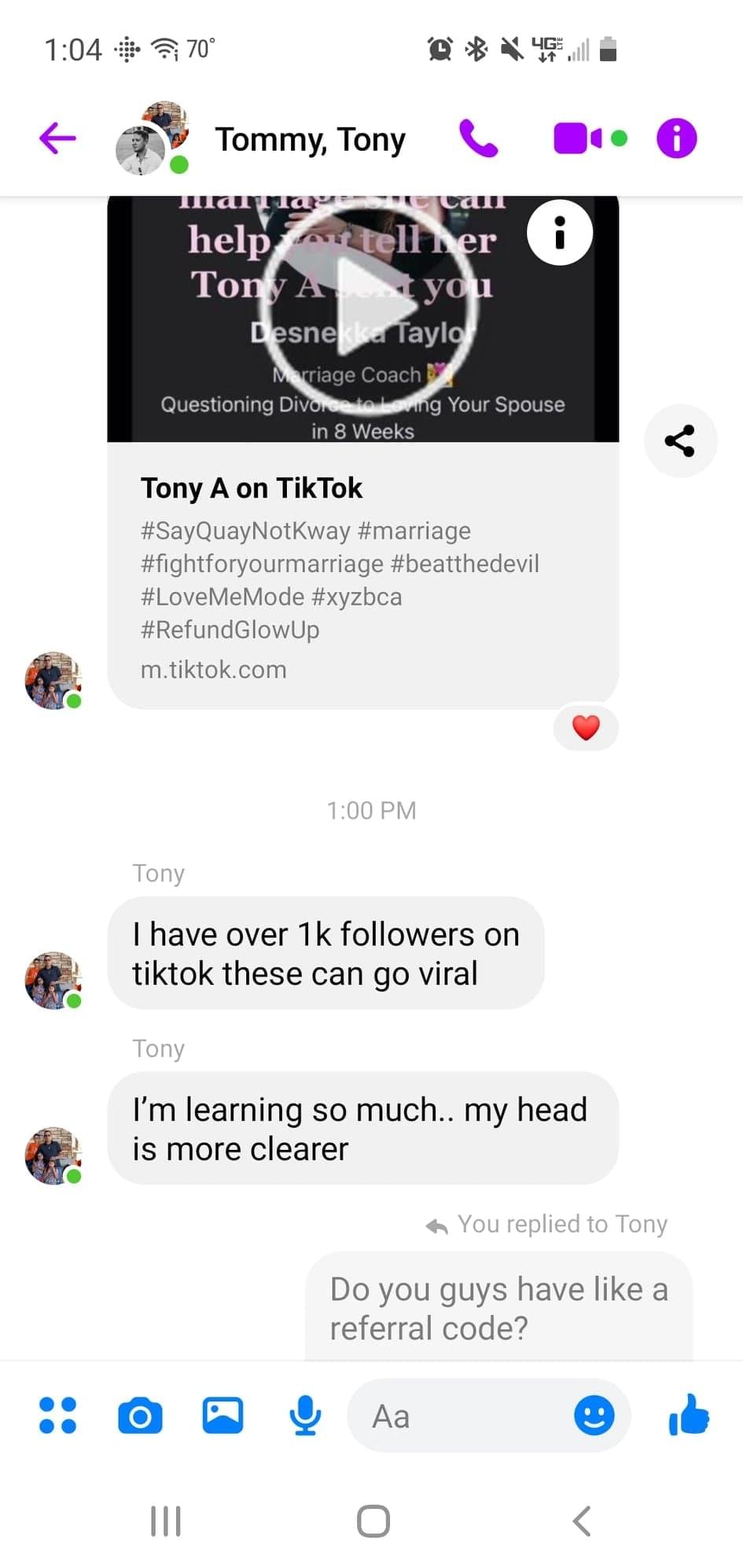Image resolution: width=743 pixels, height=1568 pixels.
Task: Open Tony's avatar next to the 1k followers message
Action: (x=53, y=980)
